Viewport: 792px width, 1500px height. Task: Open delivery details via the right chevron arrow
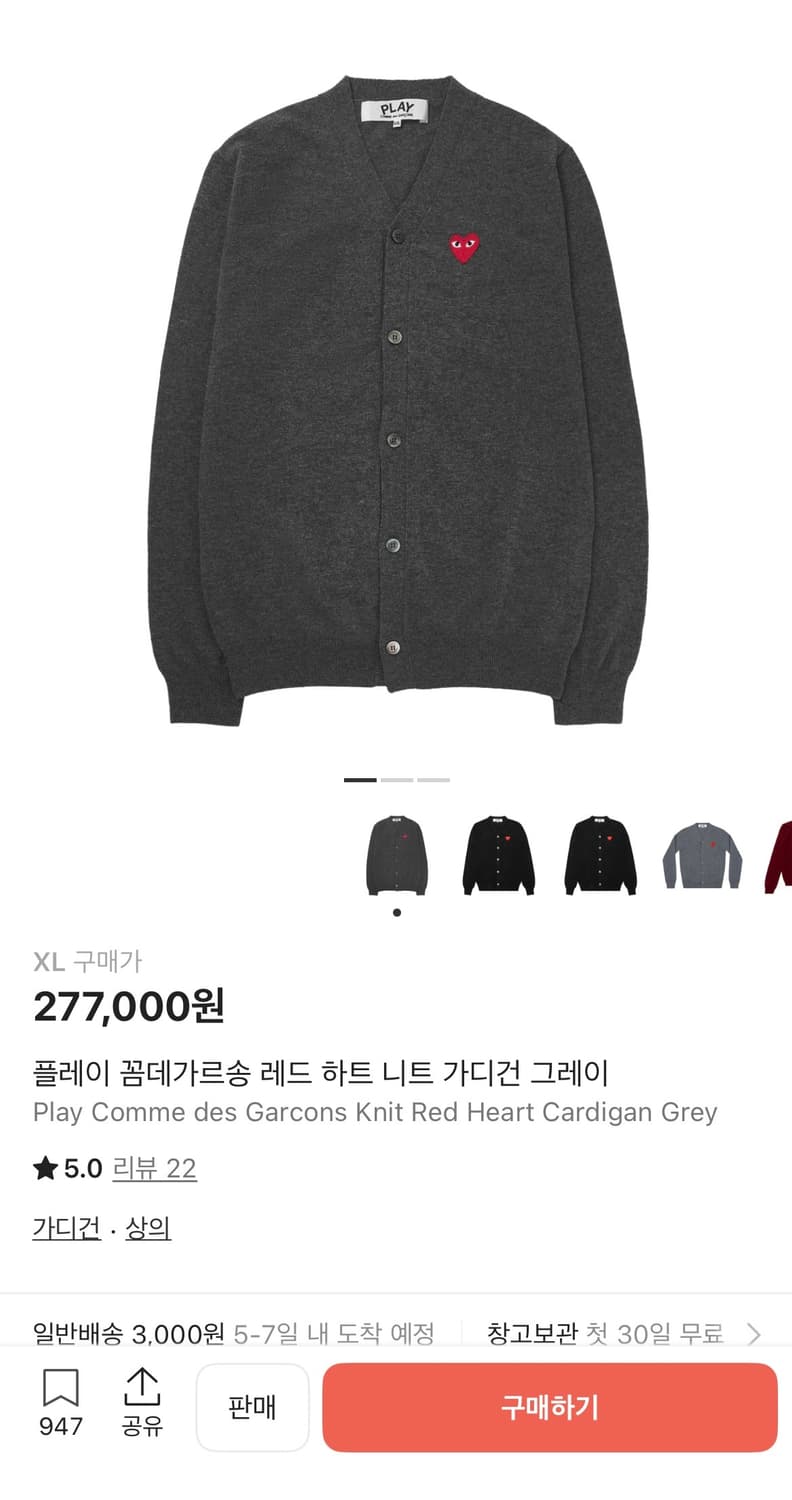pyautogui.click(x=755, y=1334)
